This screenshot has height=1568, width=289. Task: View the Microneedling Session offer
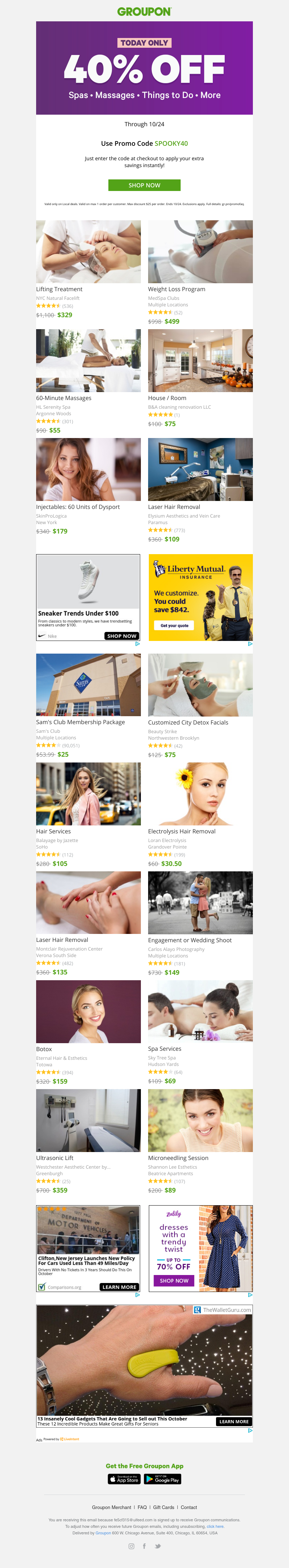200,1121
